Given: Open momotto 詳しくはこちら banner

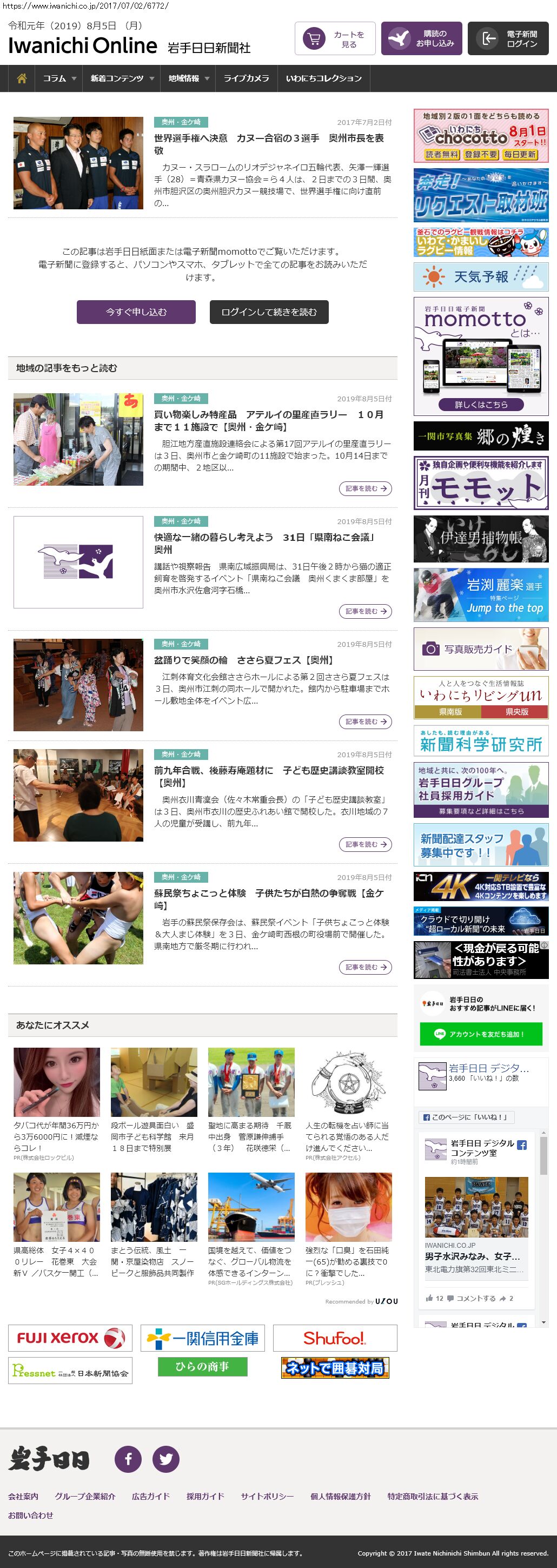Looking at the screenshot, I should [480, 404].
